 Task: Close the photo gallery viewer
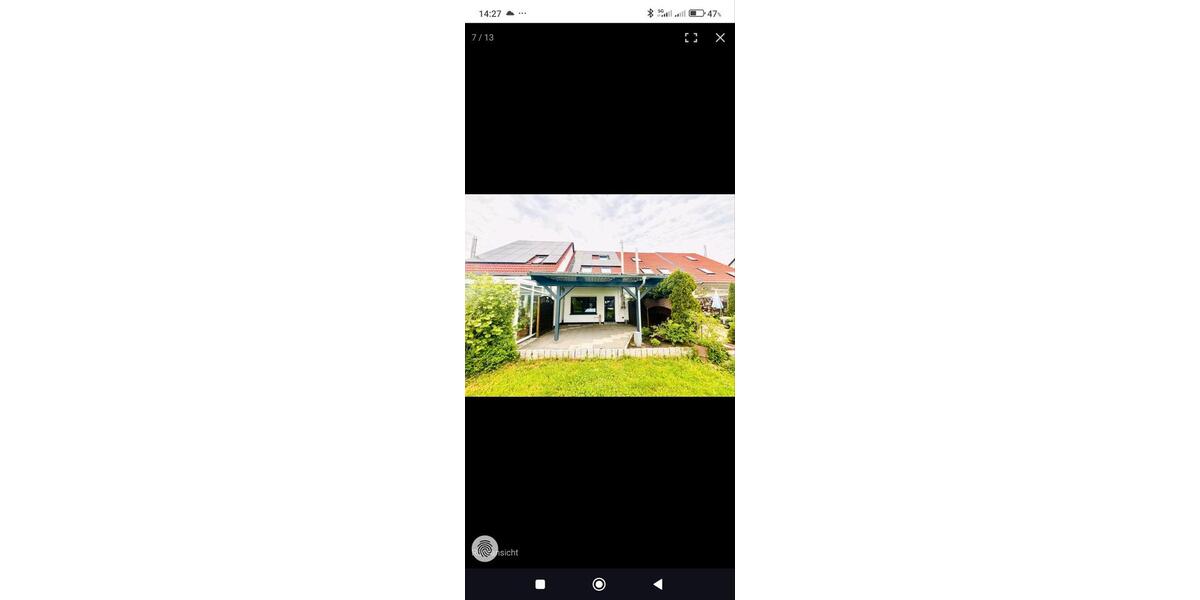click(x=720, y=38)
